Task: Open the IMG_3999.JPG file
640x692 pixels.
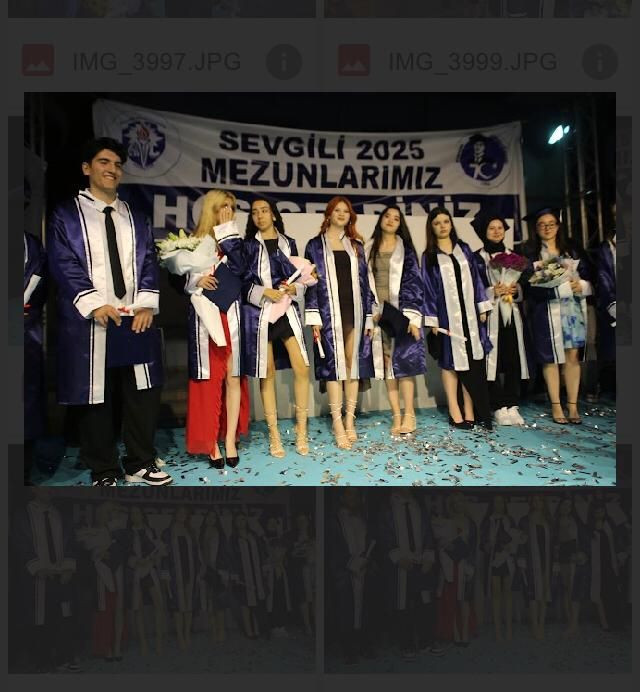Action: tap(472, 62)
